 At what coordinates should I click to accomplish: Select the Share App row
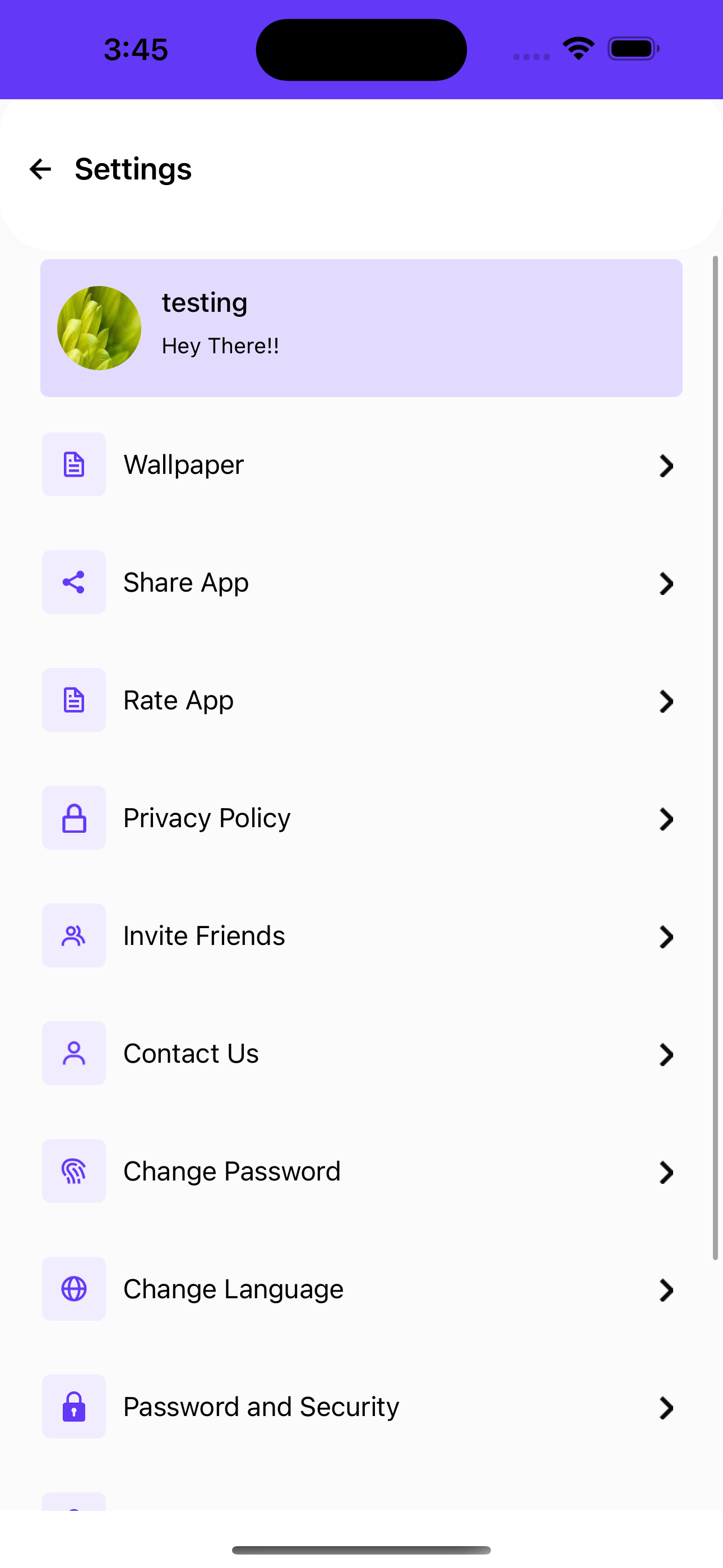361,583
